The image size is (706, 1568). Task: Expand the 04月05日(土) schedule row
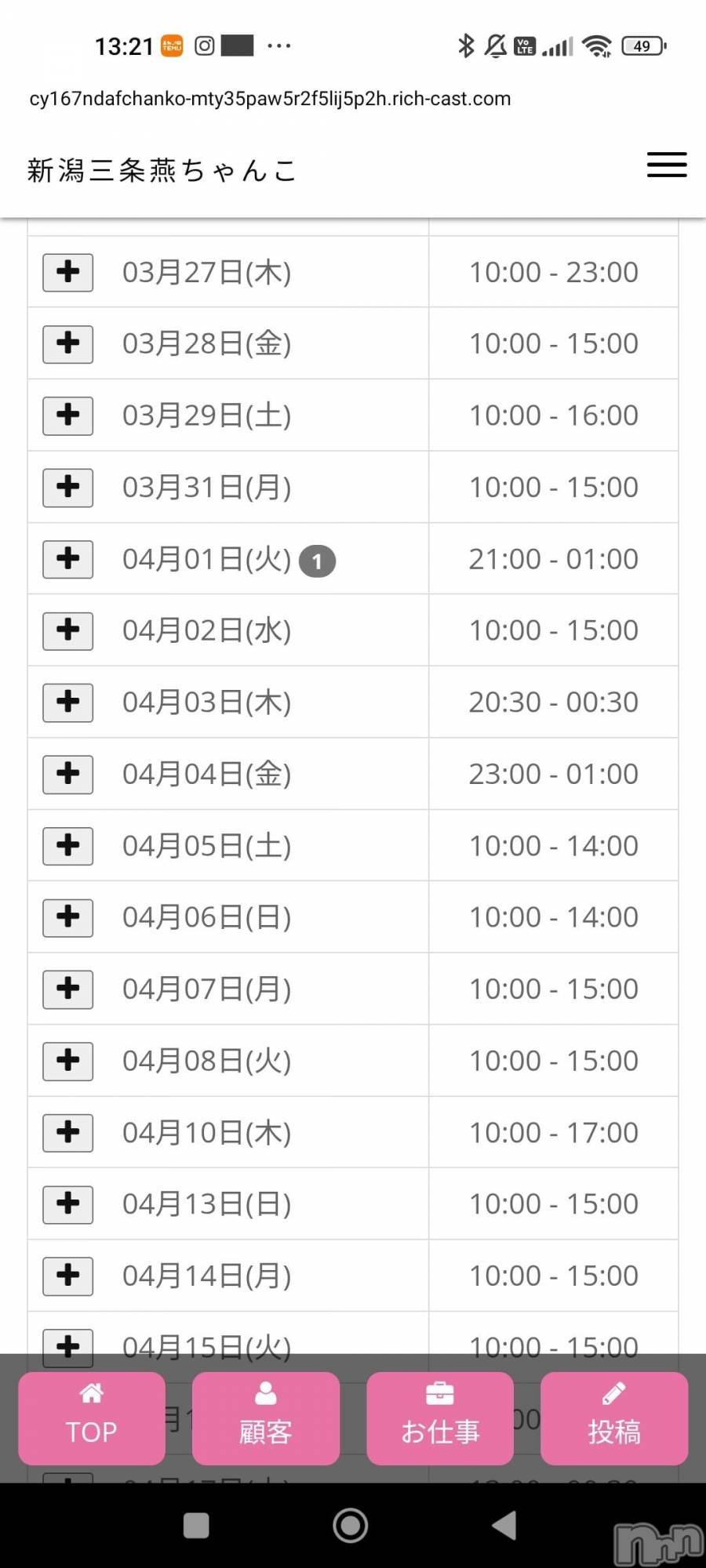pos(68,846)
